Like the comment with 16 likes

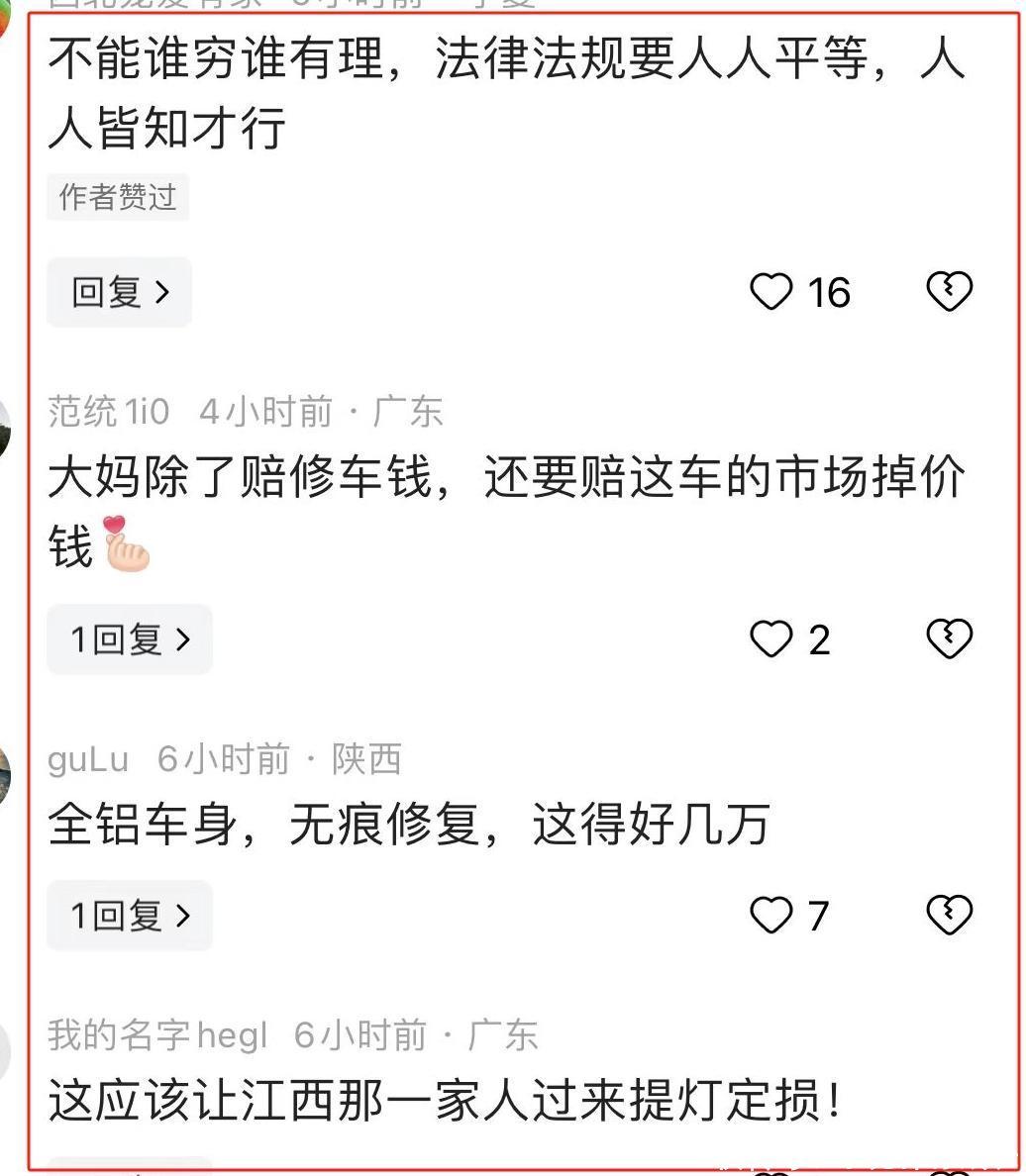tap(771, 292)
